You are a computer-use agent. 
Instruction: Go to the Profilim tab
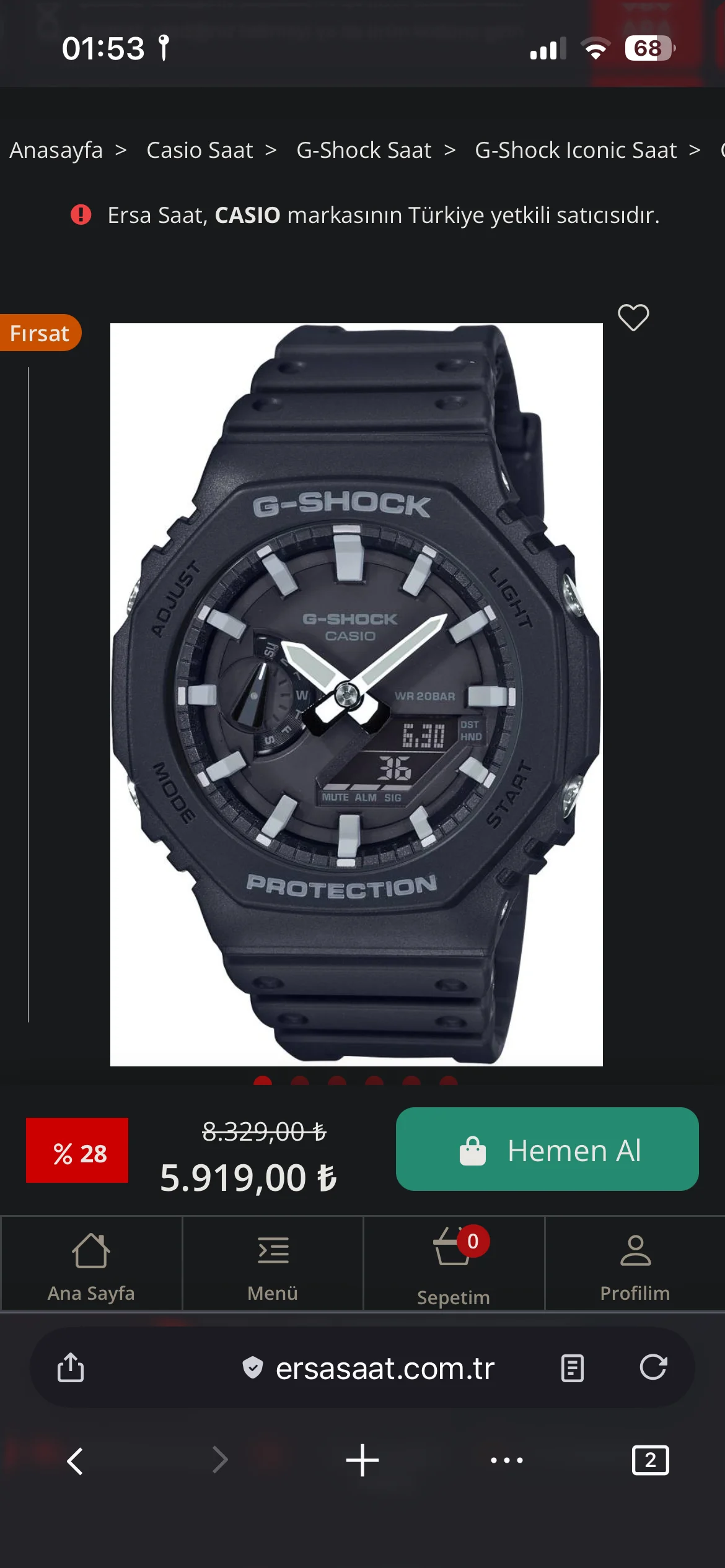(x=635, y=1265)
